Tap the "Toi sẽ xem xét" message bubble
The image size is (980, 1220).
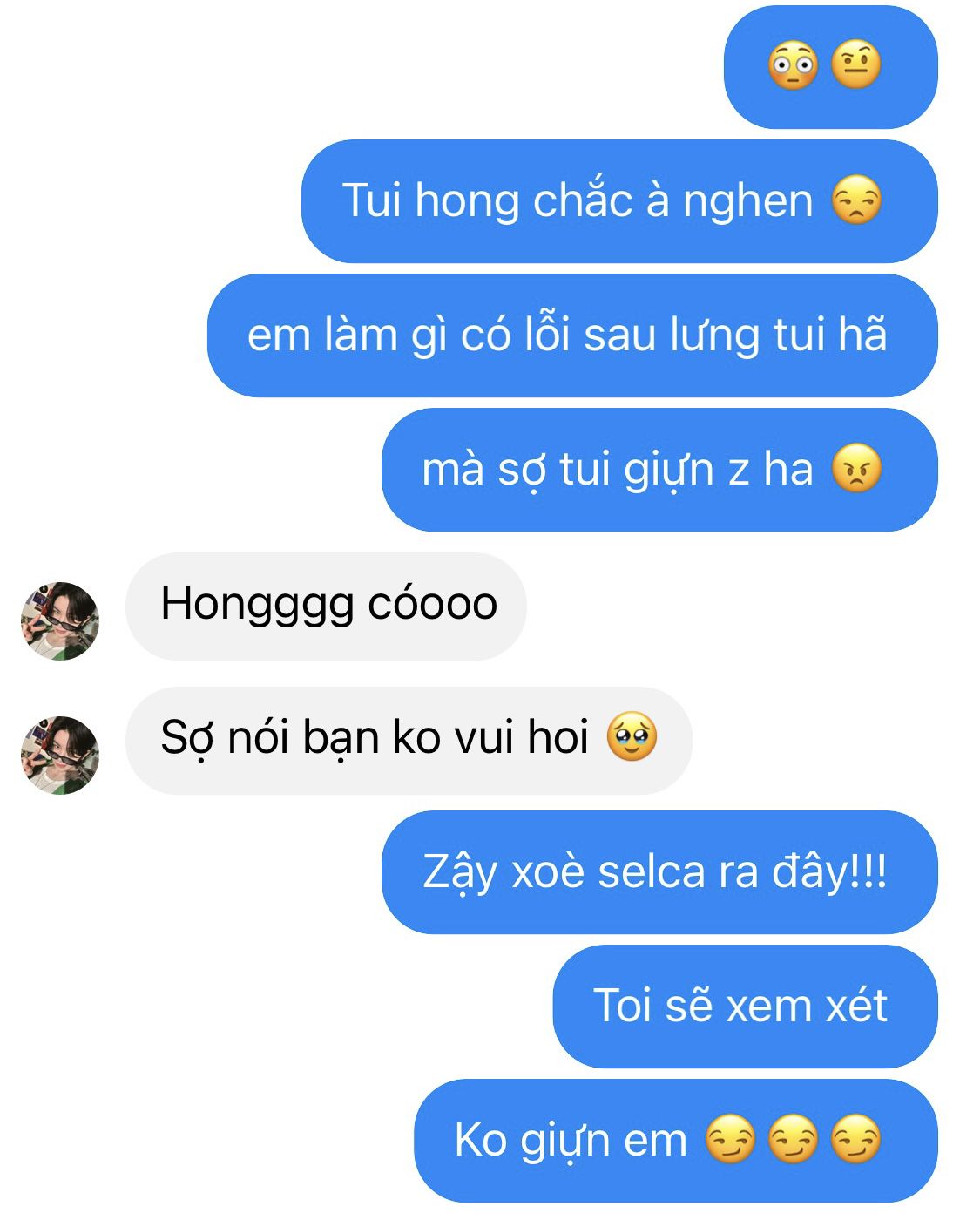click(744, 1006)
